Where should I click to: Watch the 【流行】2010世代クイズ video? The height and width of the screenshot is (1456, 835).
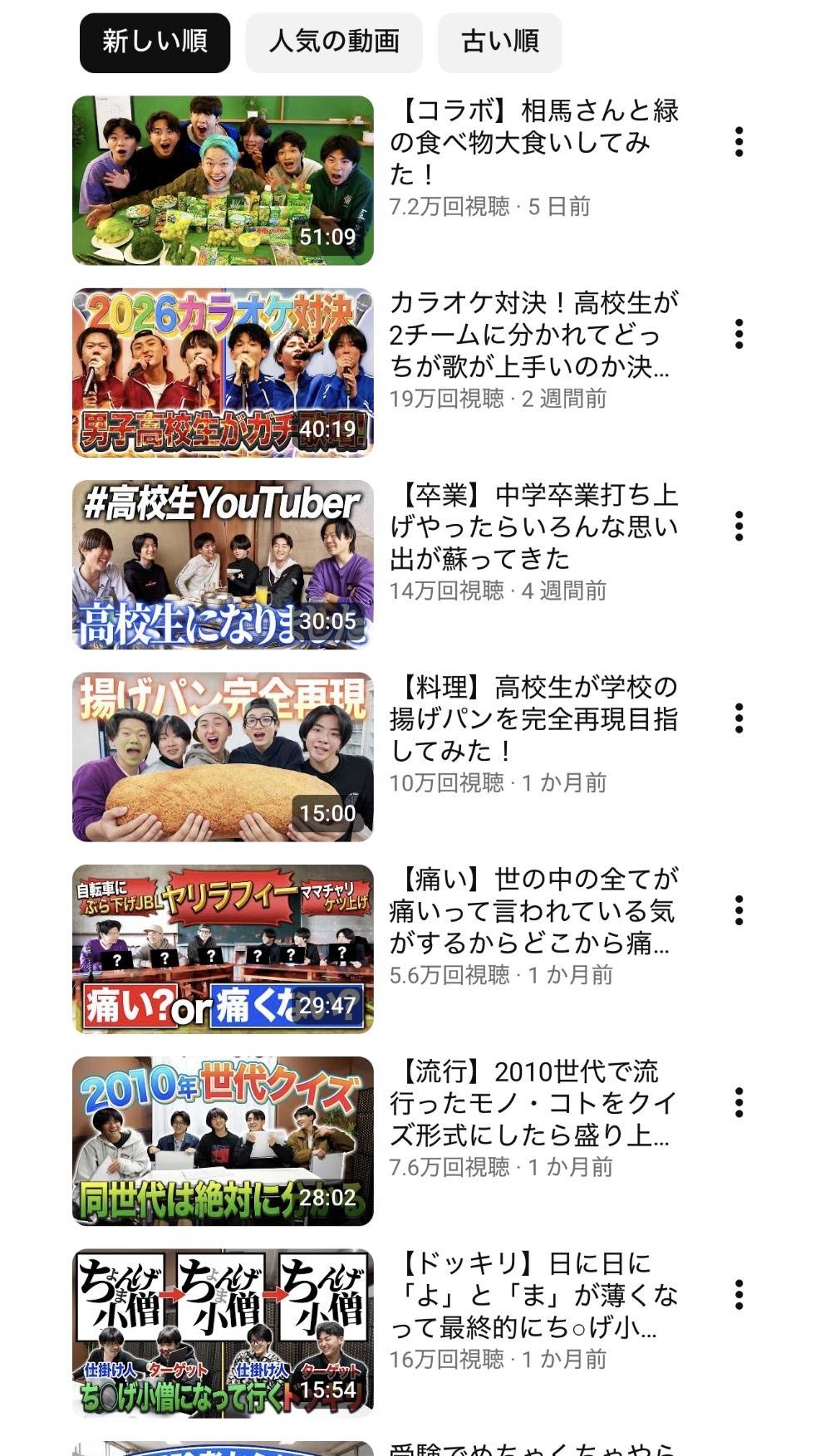point(223,1140)
